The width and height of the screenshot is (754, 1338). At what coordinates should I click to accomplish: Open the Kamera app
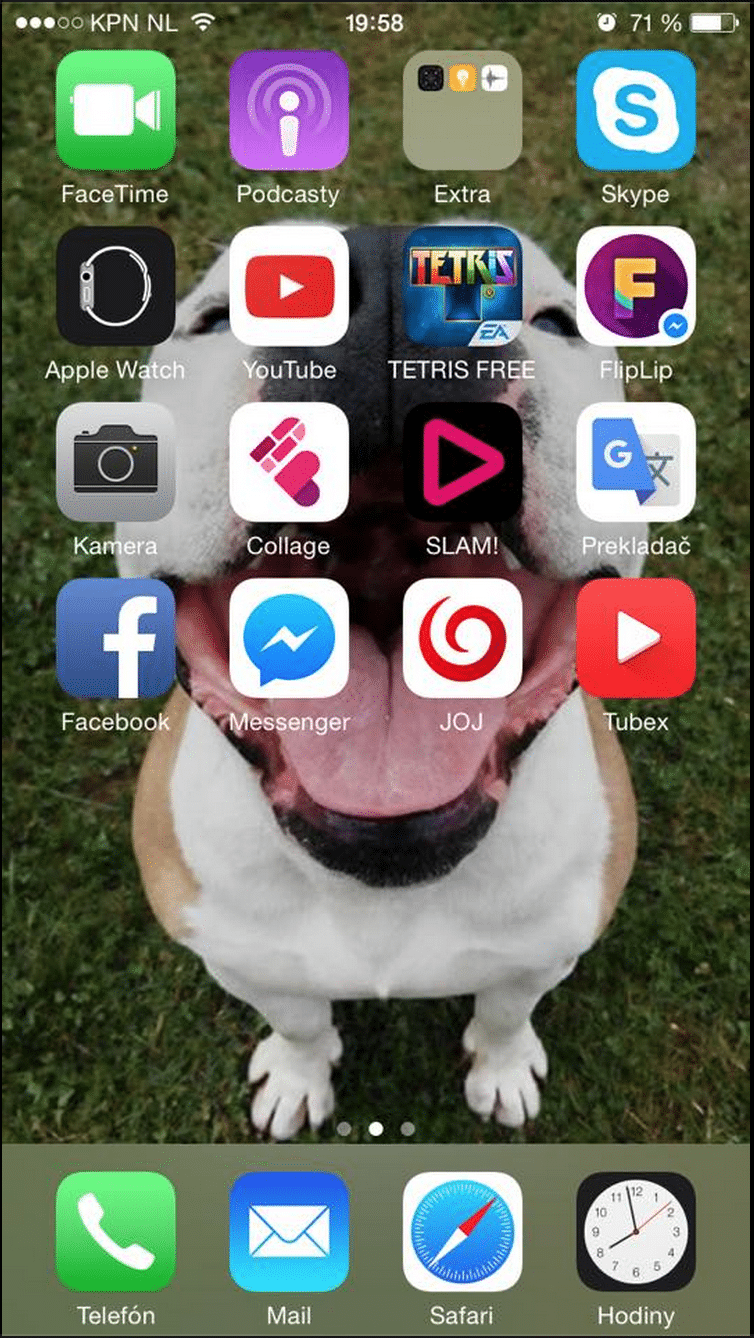[x=115, y=462]
